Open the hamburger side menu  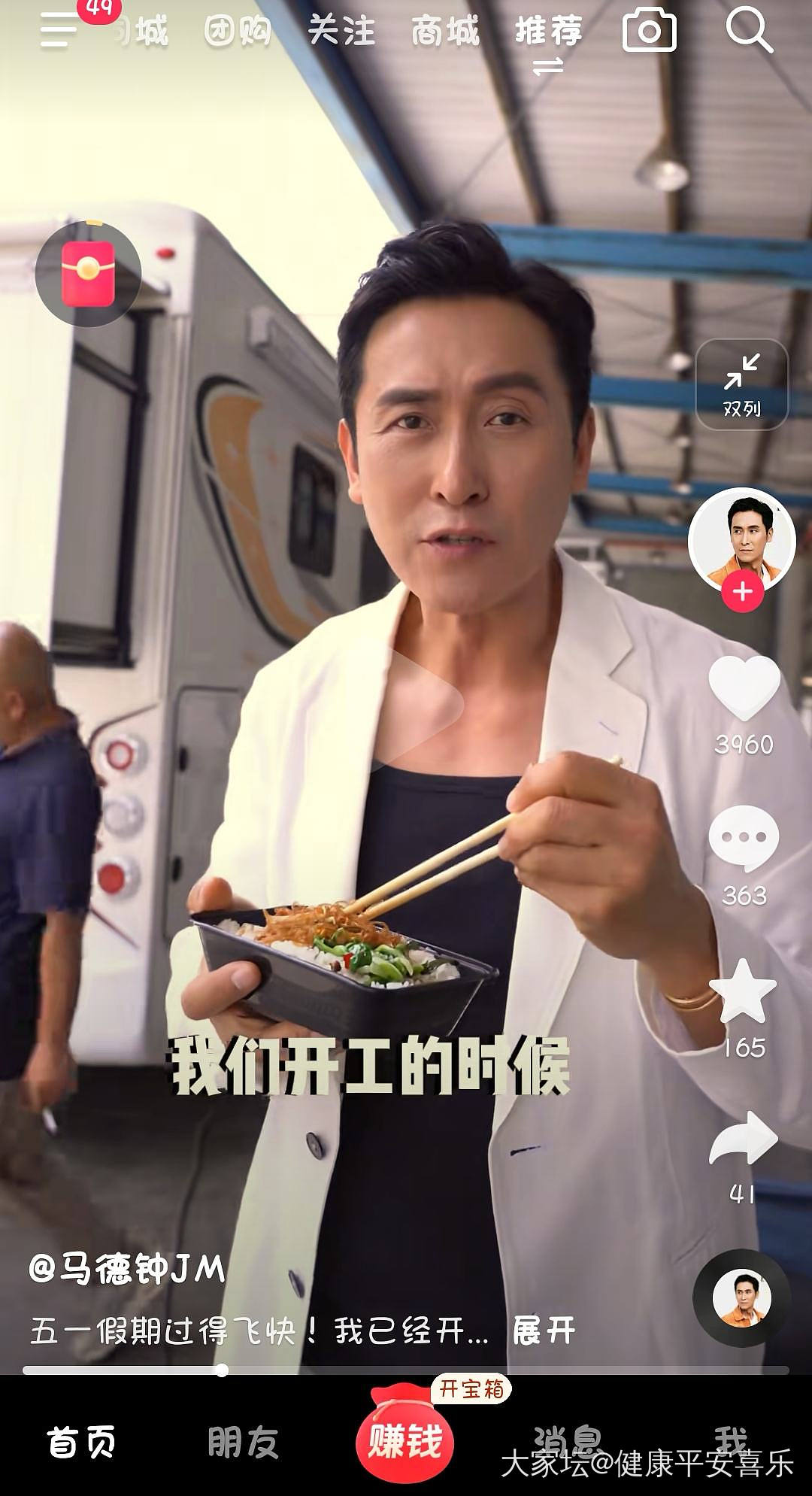pos(59,30)
